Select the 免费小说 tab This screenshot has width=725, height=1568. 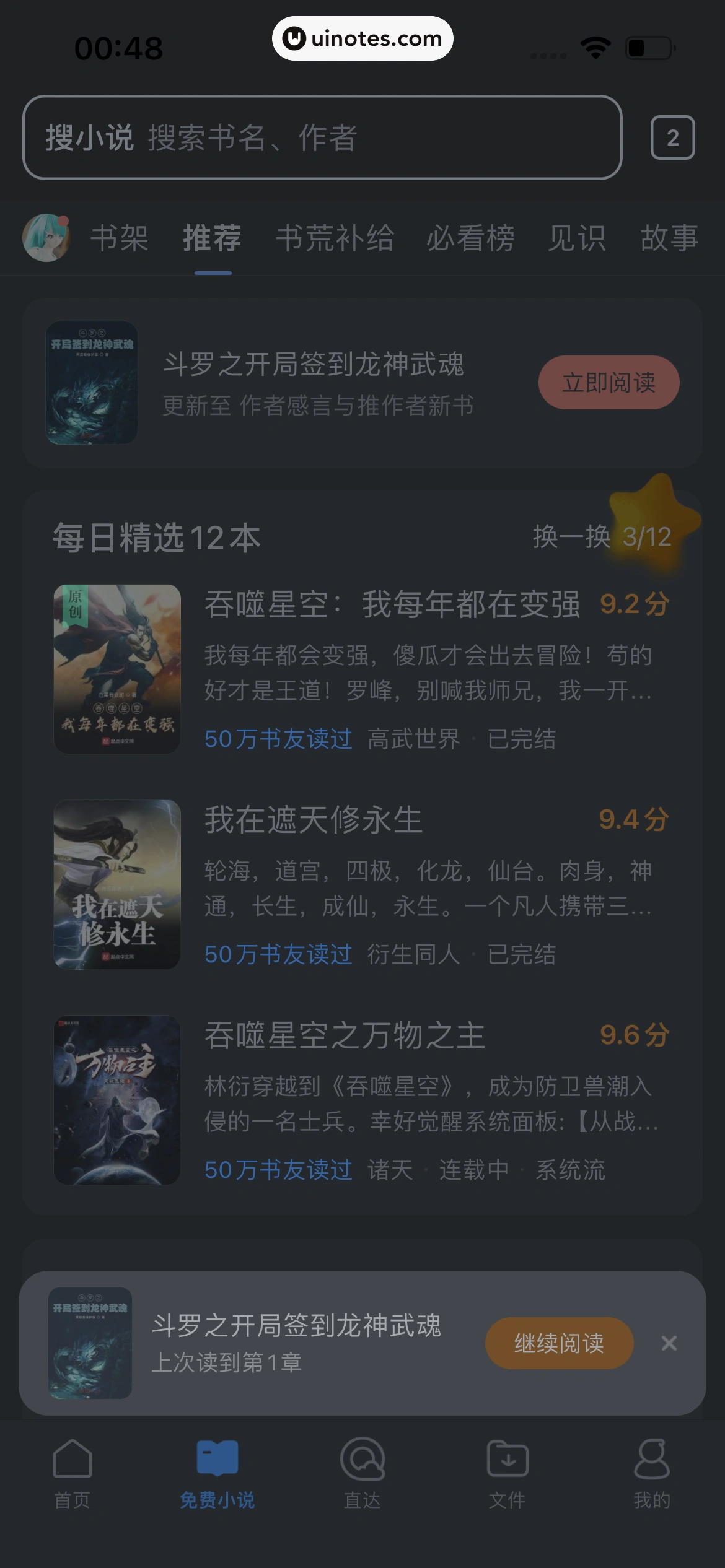217,1474
